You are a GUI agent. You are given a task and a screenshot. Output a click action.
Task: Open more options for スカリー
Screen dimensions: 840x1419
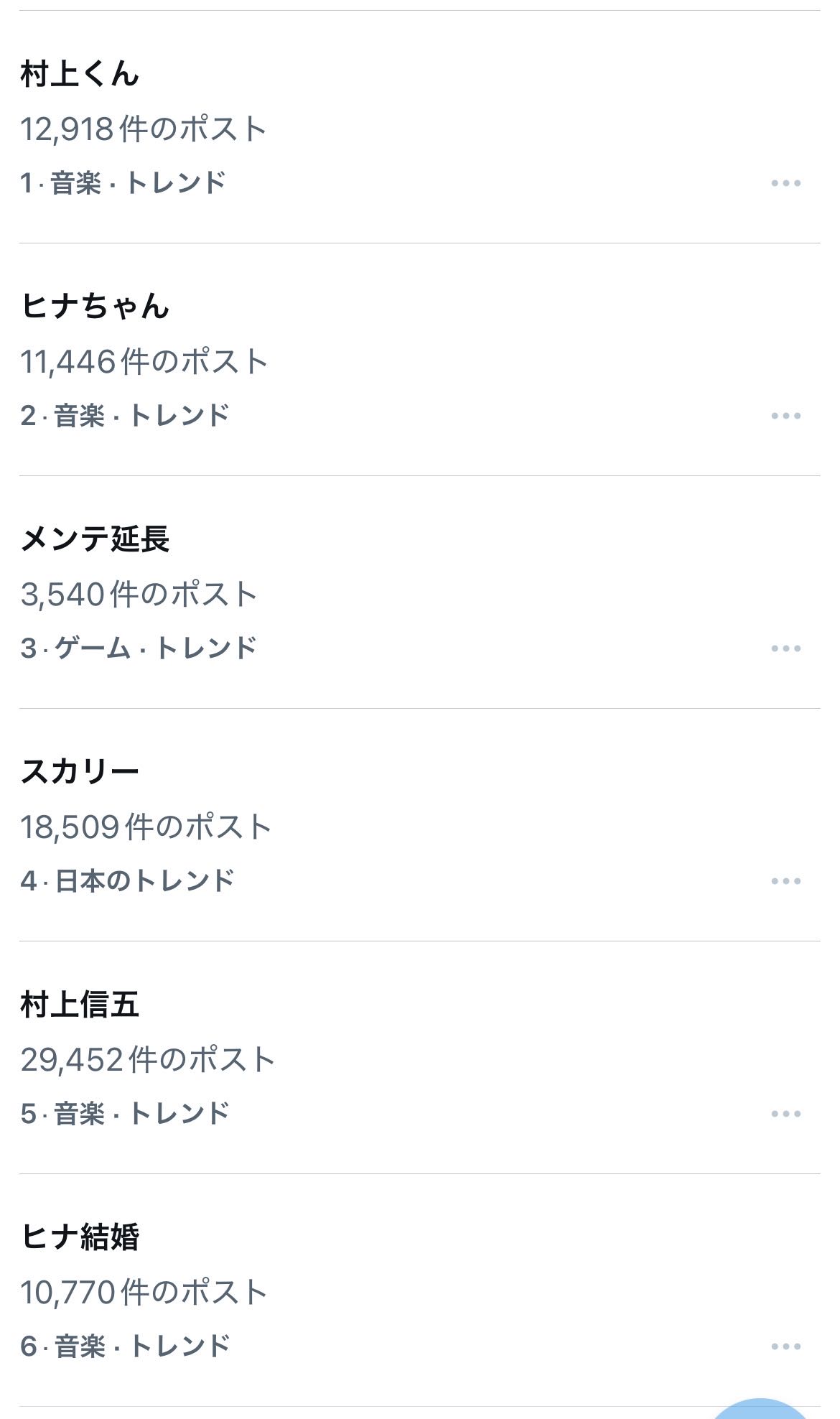coord(785,881)
